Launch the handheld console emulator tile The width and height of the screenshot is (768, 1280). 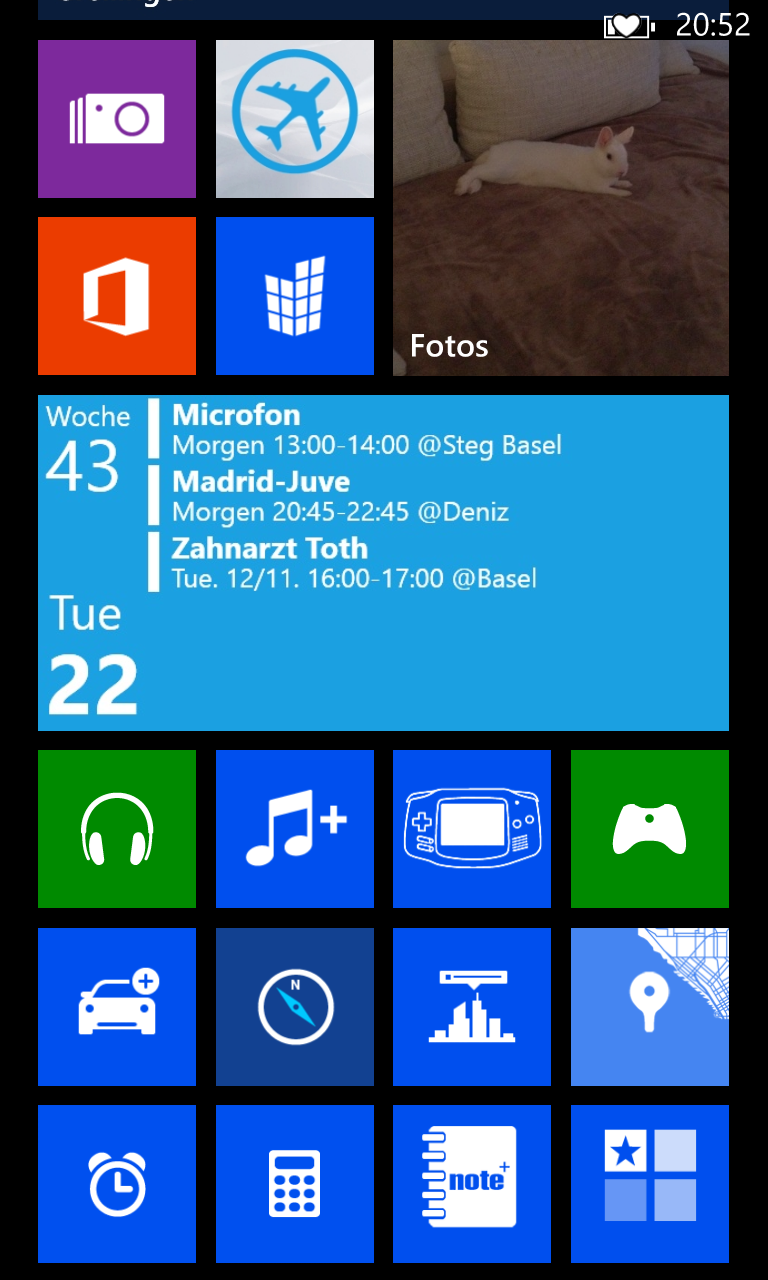click(x=472, y=829)
